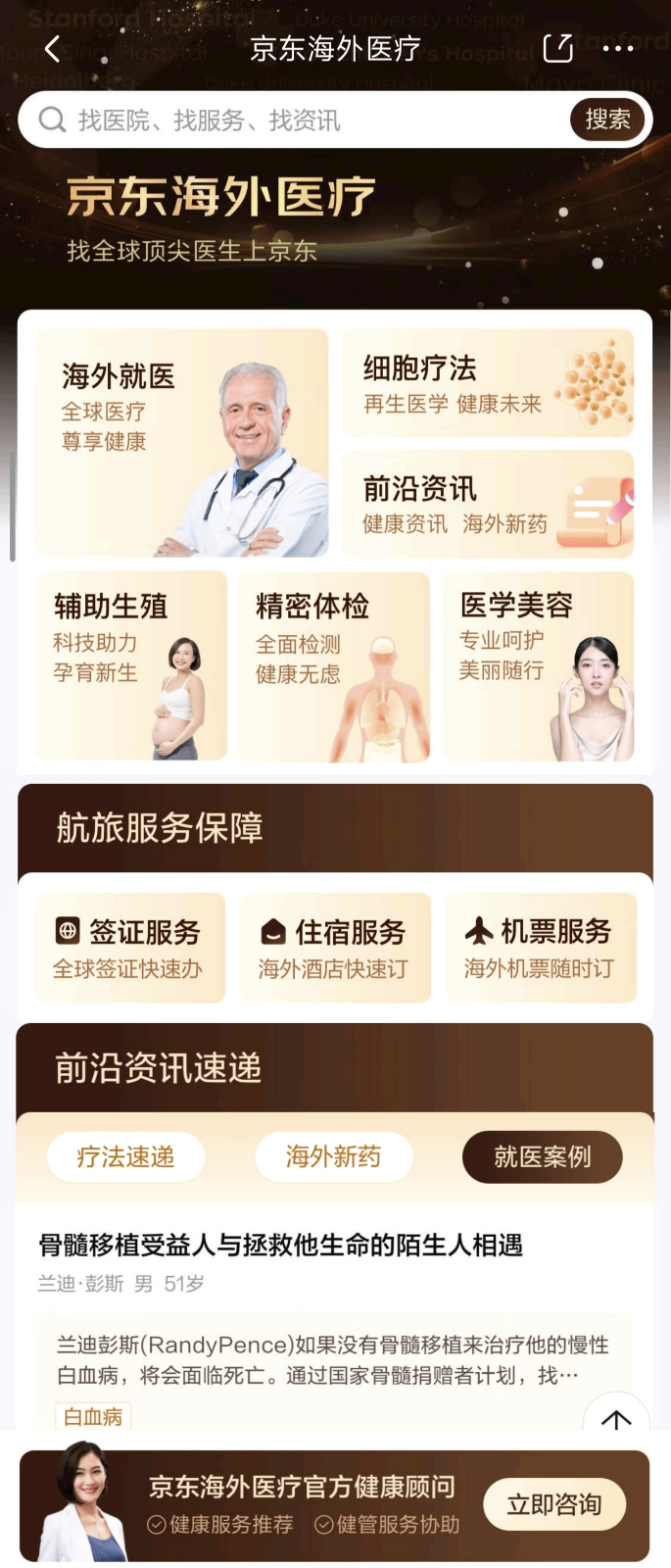Screen dimensions: 671x1568
Task: Select the 就医案例 tab
Action: click(542, 1157)
